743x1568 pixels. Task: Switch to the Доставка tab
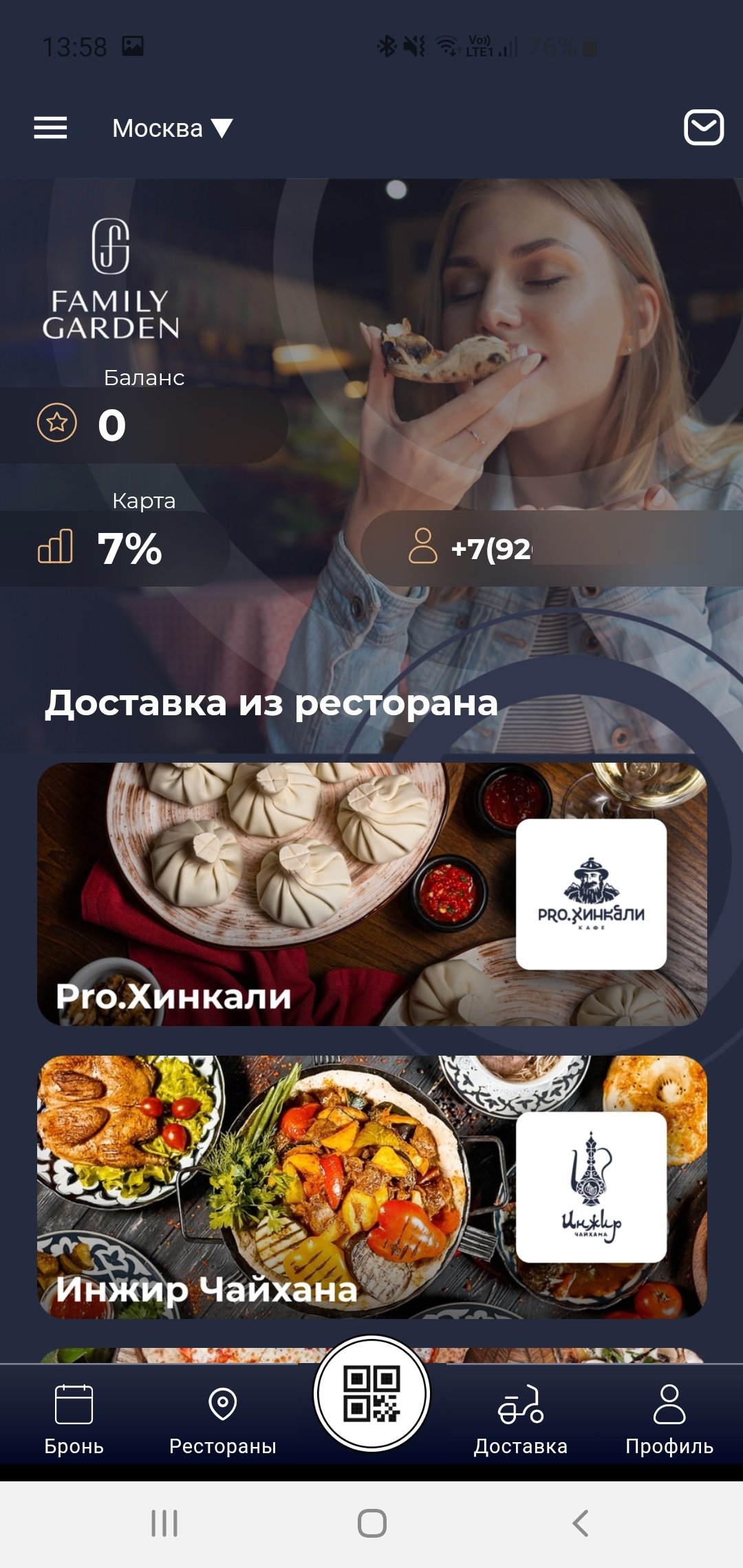(521, 1419)
